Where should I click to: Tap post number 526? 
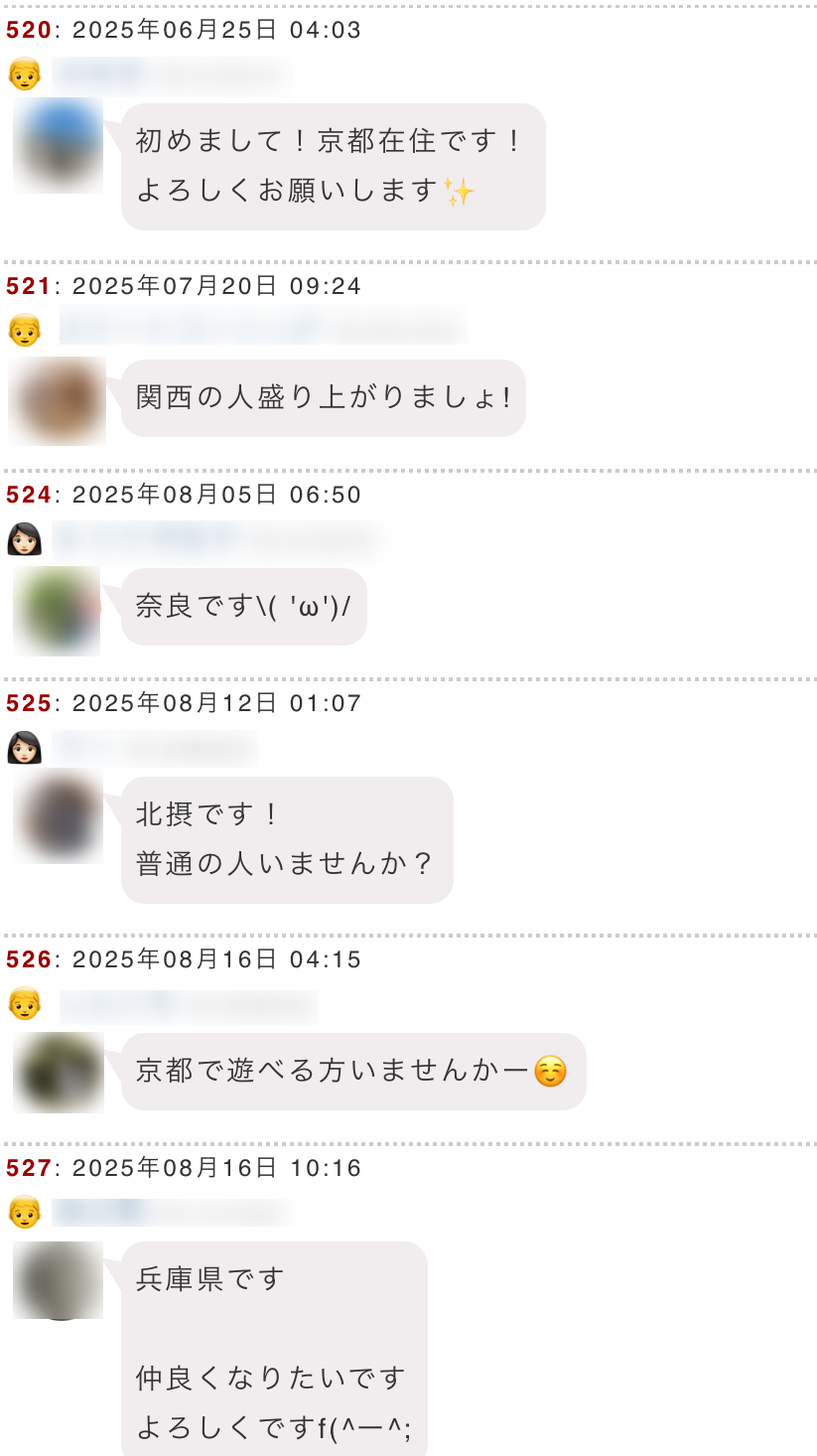(x=28, y=959)
